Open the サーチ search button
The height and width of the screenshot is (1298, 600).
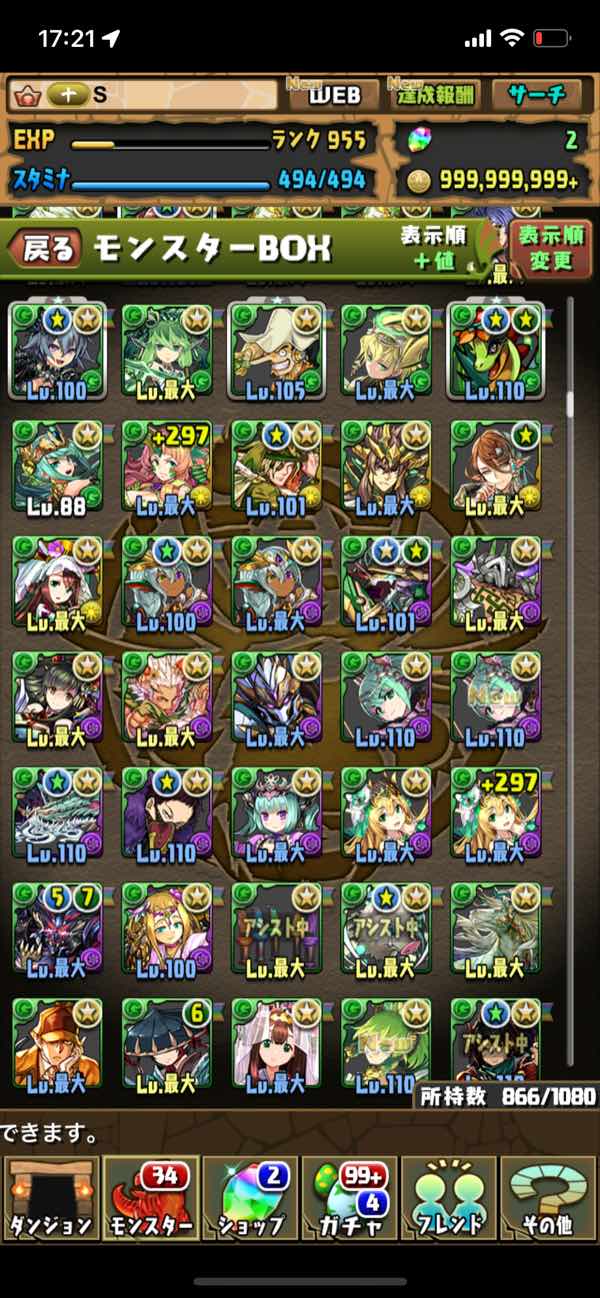pos(537,96)
